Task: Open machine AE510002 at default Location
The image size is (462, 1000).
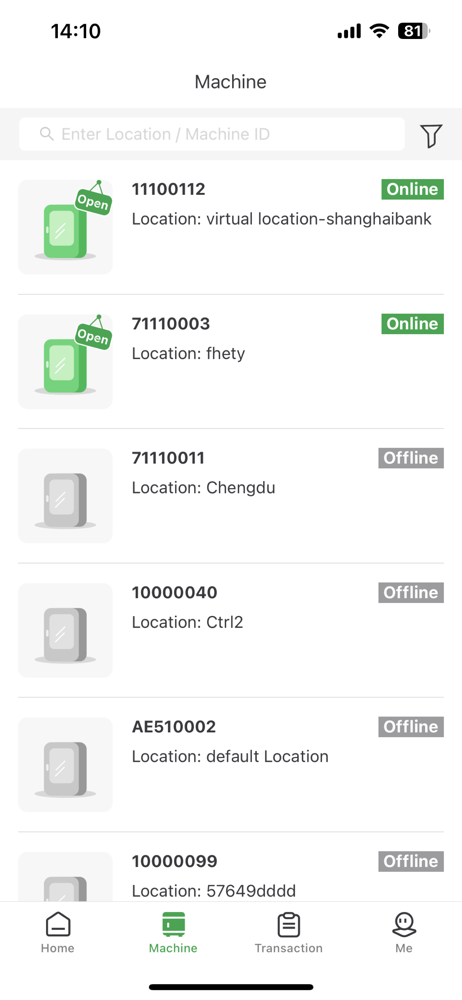Action: (x=231, y=765)
